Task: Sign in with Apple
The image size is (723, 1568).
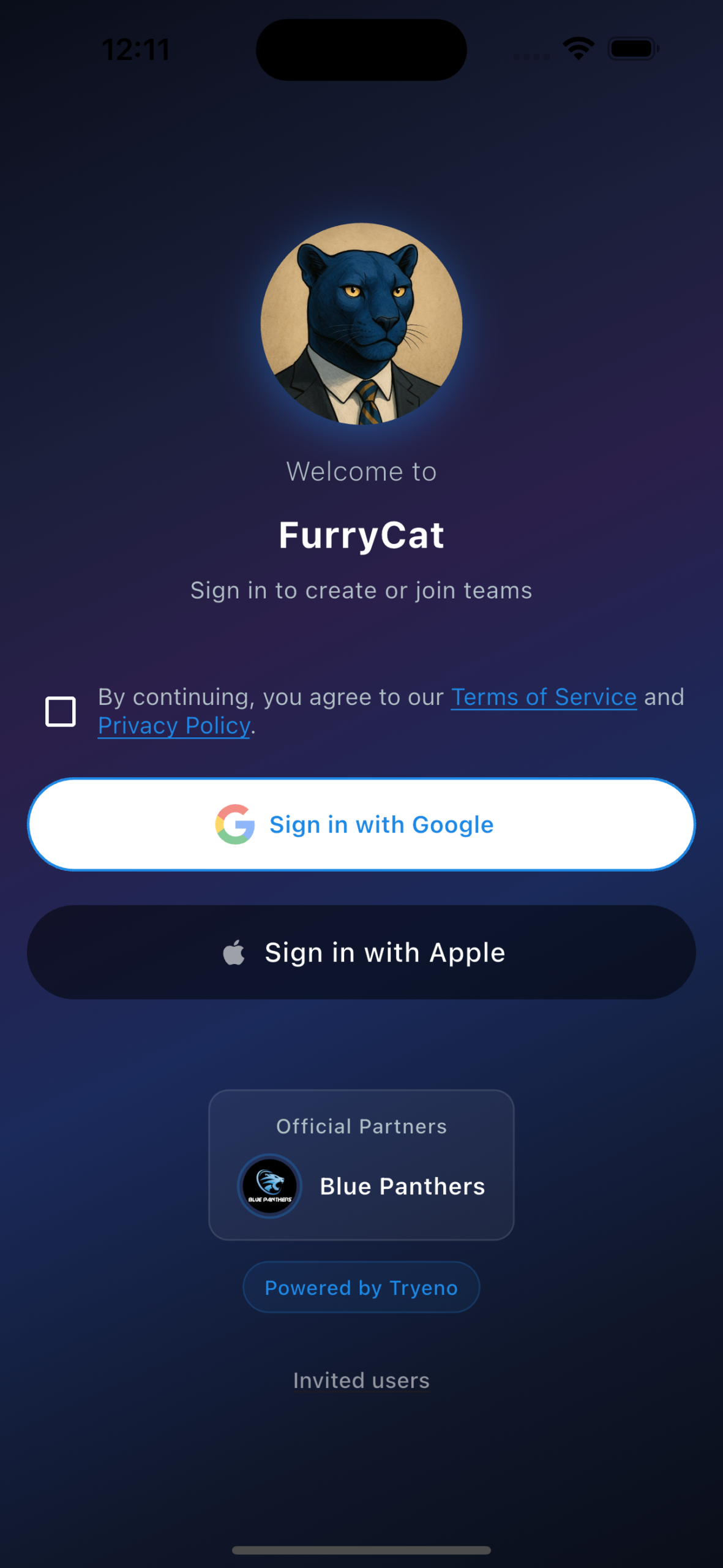Action: coord(361,952)
